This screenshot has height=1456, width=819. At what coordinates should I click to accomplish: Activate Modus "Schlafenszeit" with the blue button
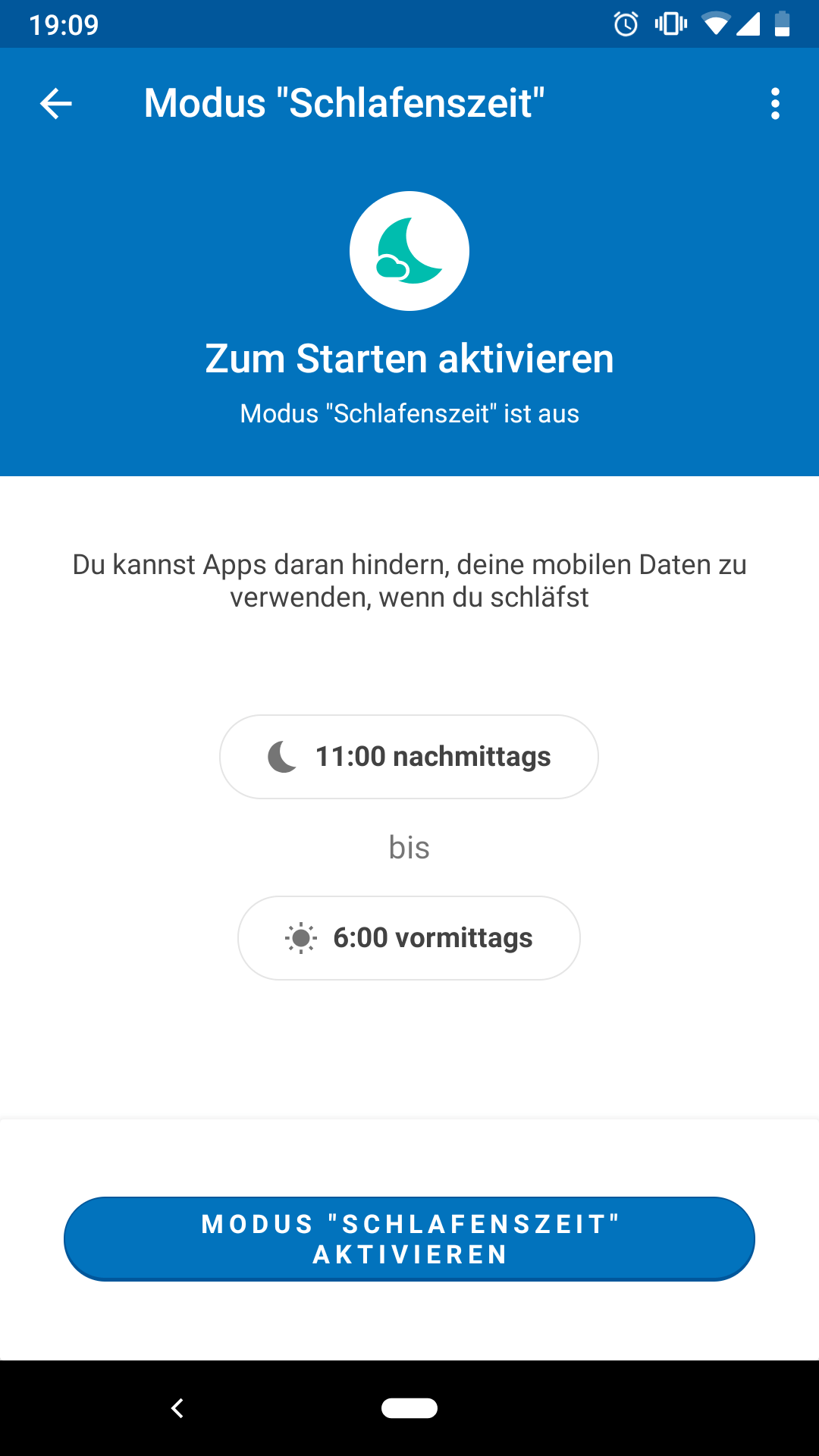[409, 1239]
